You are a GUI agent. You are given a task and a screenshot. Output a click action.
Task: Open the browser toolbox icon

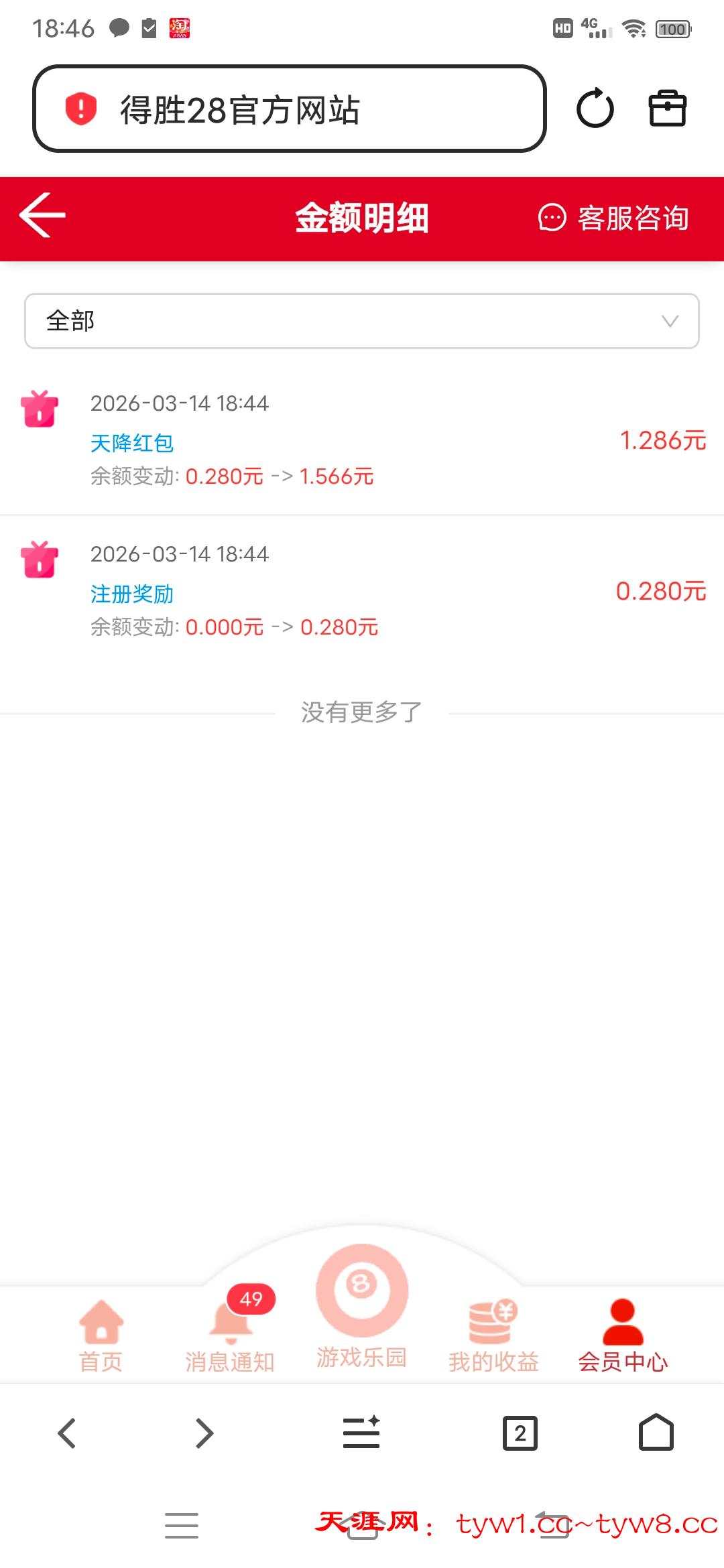pos(668,109)
